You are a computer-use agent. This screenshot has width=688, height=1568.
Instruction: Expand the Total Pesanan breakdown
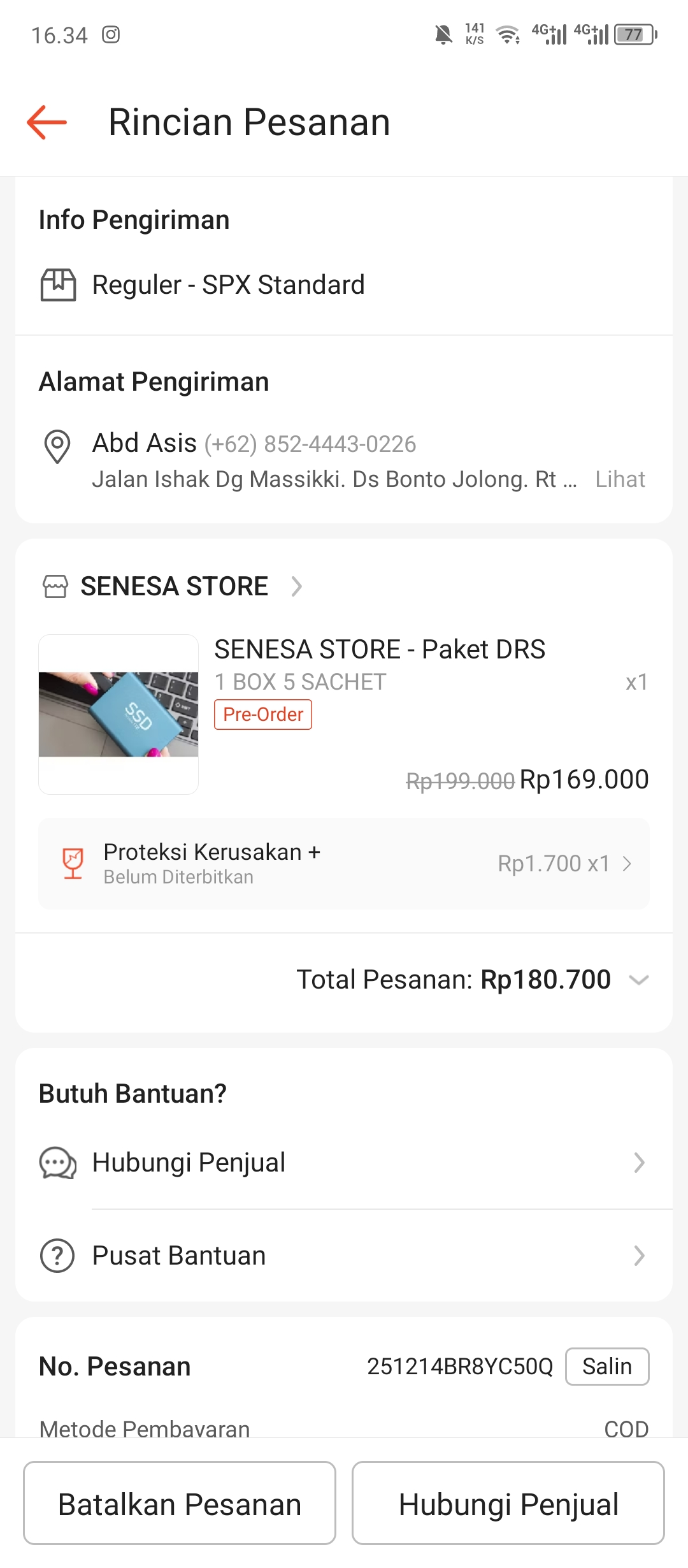click(638, 980)
